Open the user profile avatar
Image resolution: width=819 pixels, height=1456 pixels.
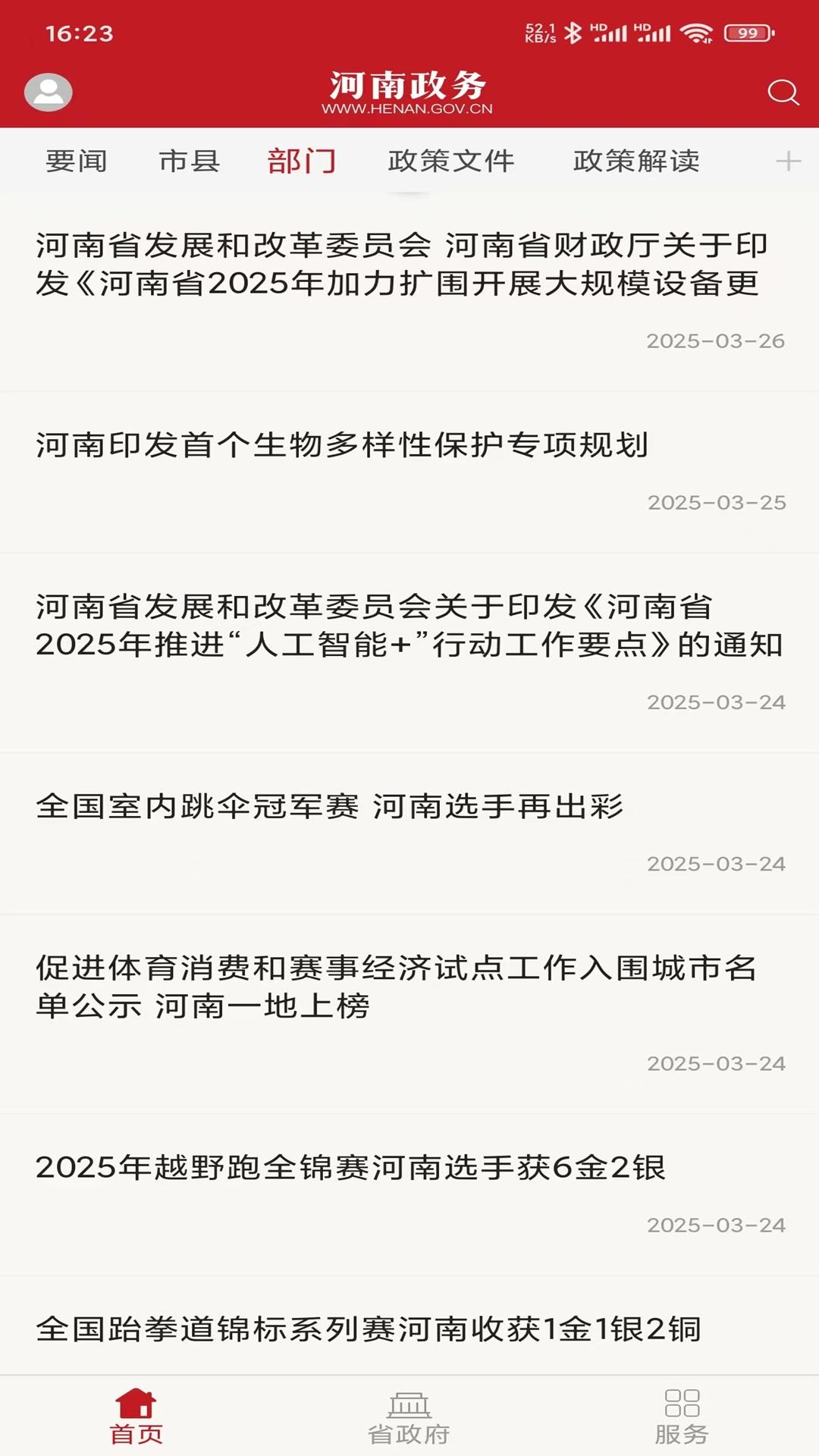[47, 91]
